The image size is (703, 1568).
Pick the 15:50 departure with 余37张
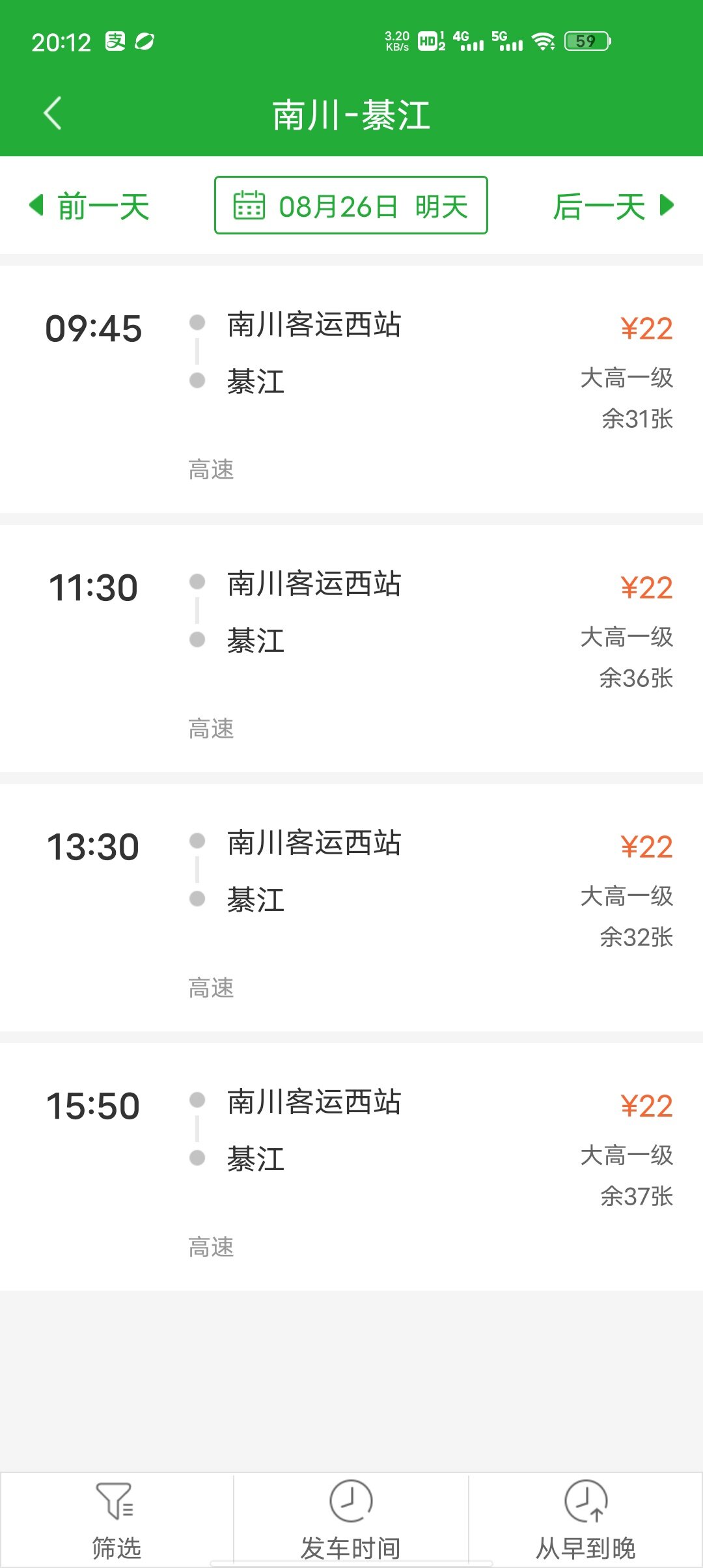coord(351,1167)
